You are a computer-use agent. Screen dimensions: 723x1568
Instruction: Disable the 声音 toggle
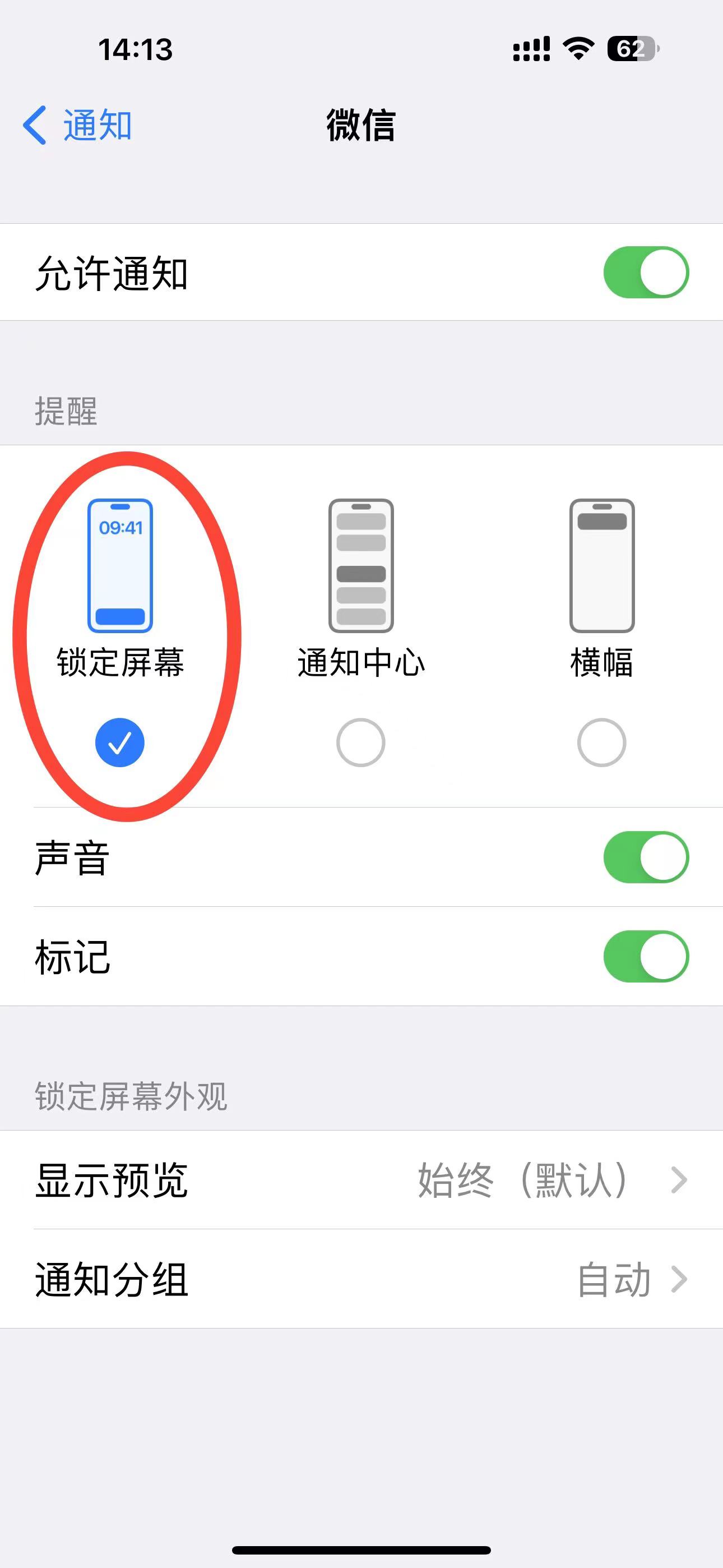tap(645, 857)
